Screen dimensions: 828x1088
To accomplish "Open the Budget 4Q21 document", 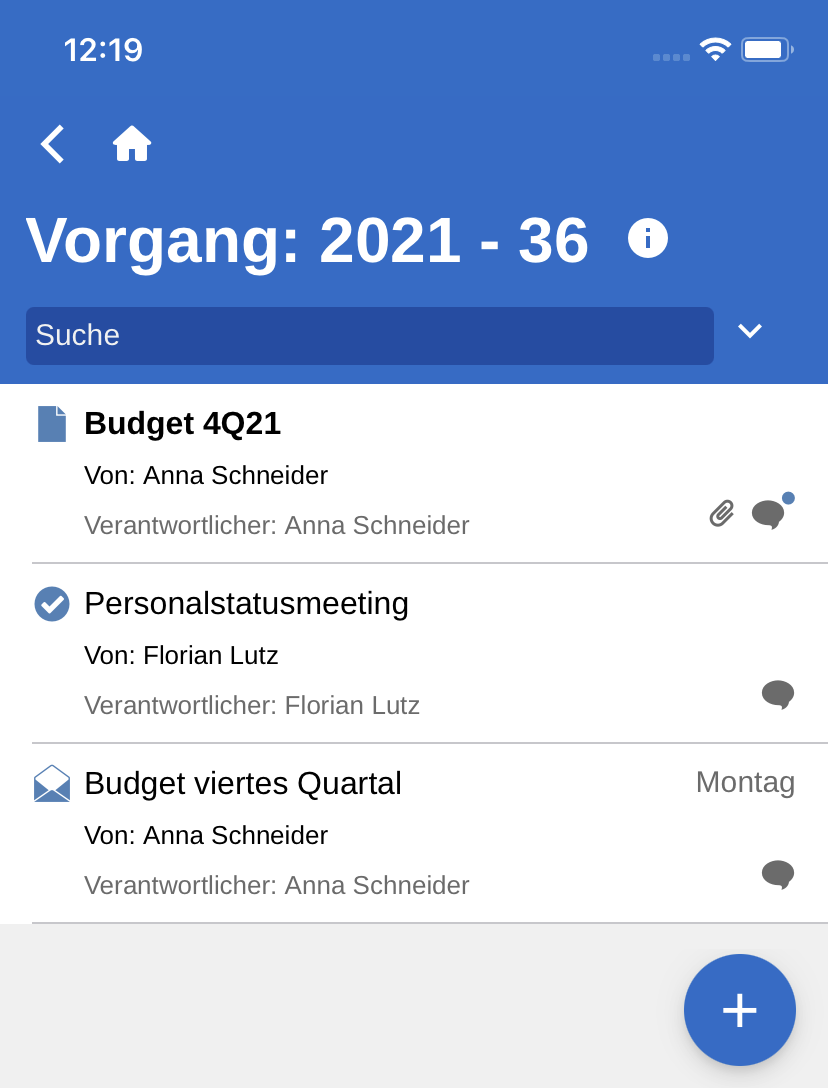I will [x=182, y=424].
